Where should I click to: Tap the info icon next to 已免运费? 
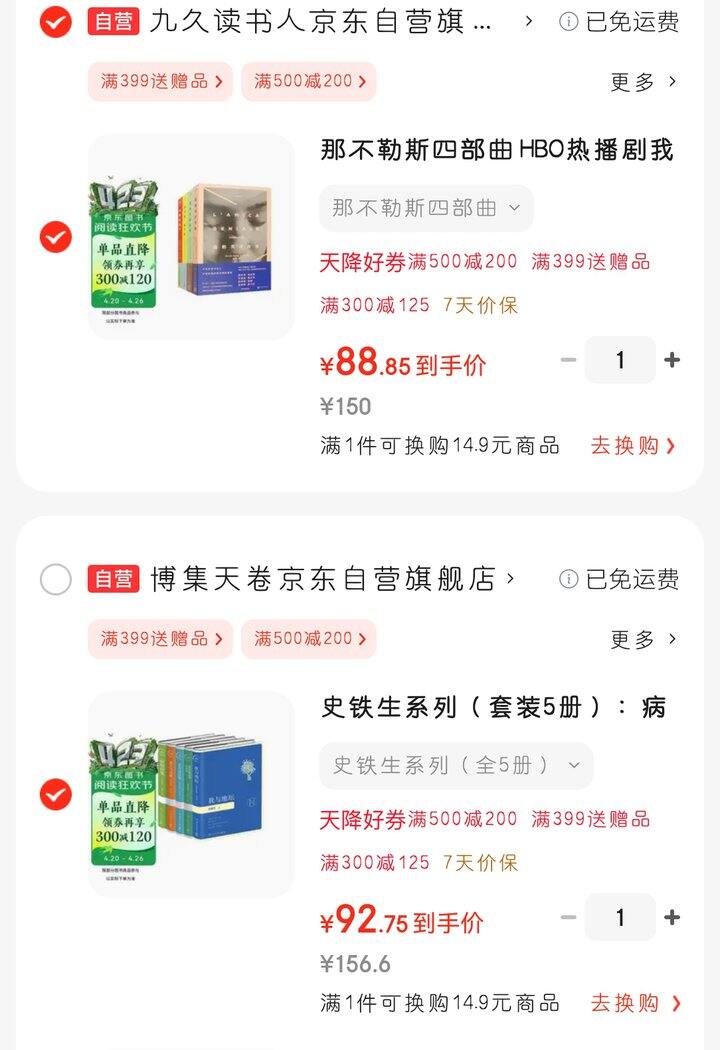[568, 23]
